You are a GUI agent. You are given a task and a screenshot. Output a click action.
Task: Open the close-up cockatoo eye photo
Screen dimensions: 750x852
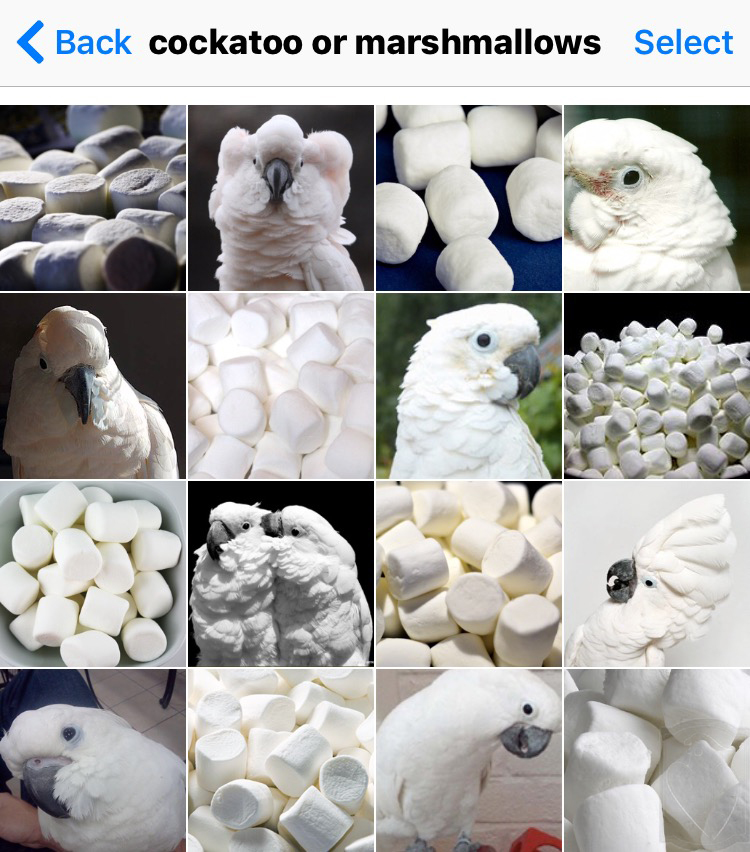(657, 198)
